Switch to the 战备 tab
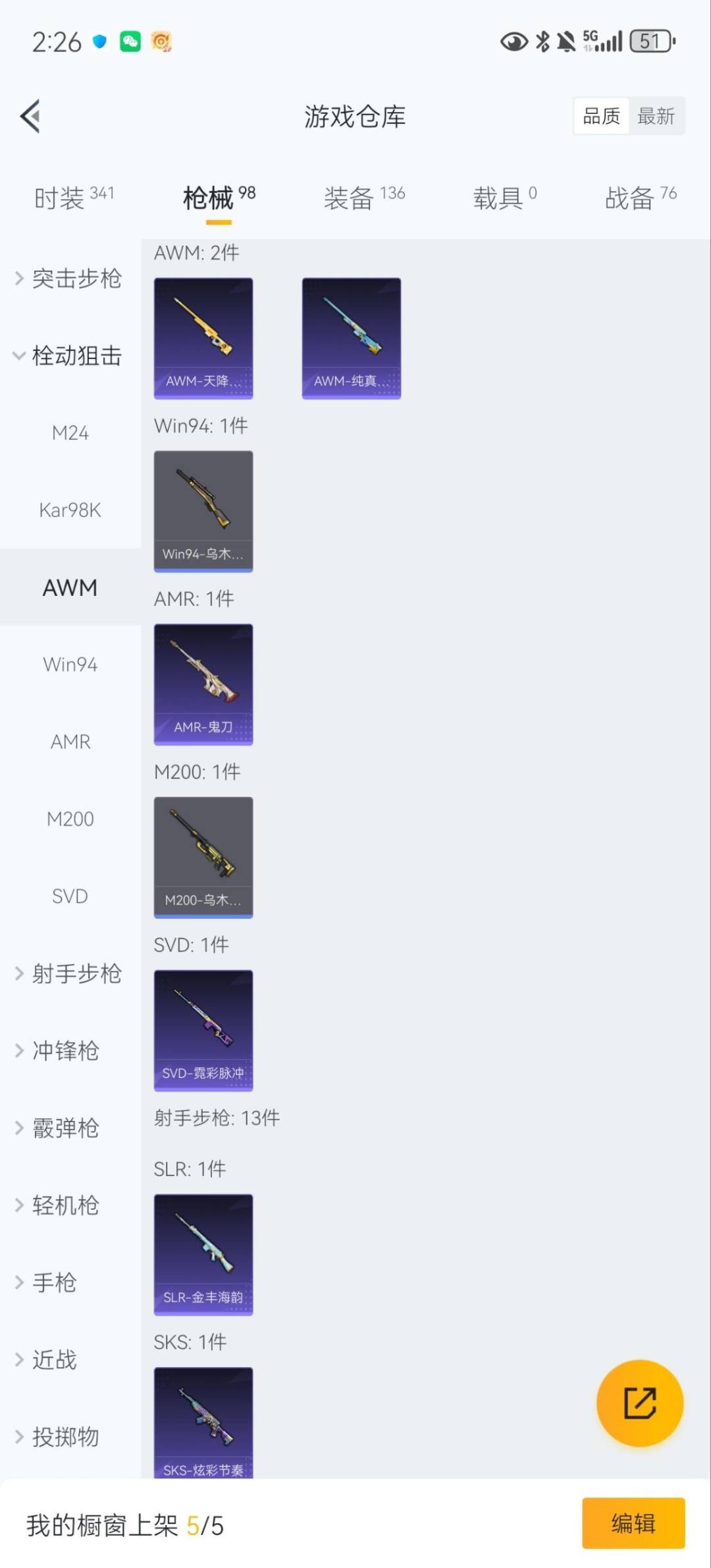This screenshot has height=1568, width=711. pos(640,198)
